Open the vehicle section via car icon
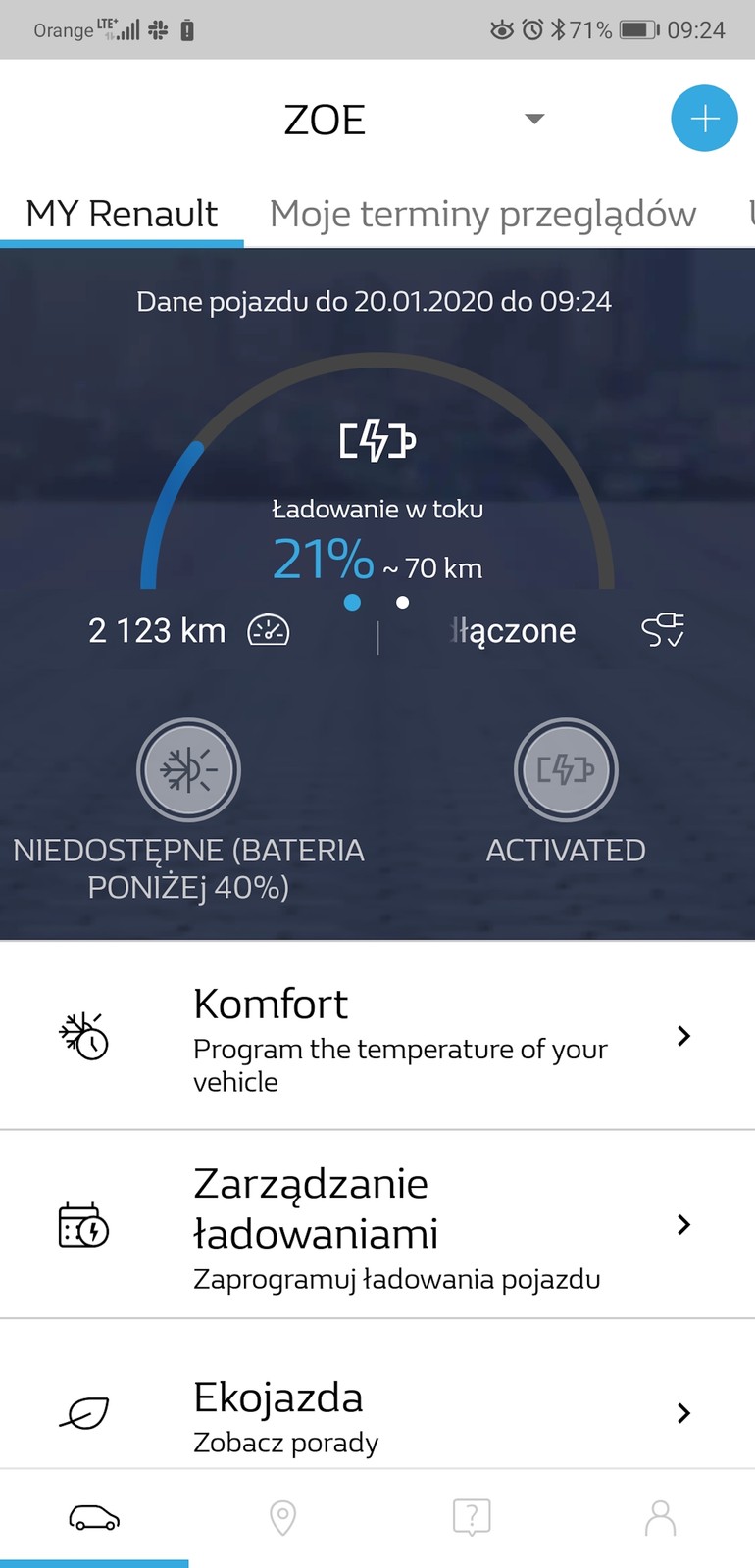Screen dimensions: 755x1568 coord(94,1517)
